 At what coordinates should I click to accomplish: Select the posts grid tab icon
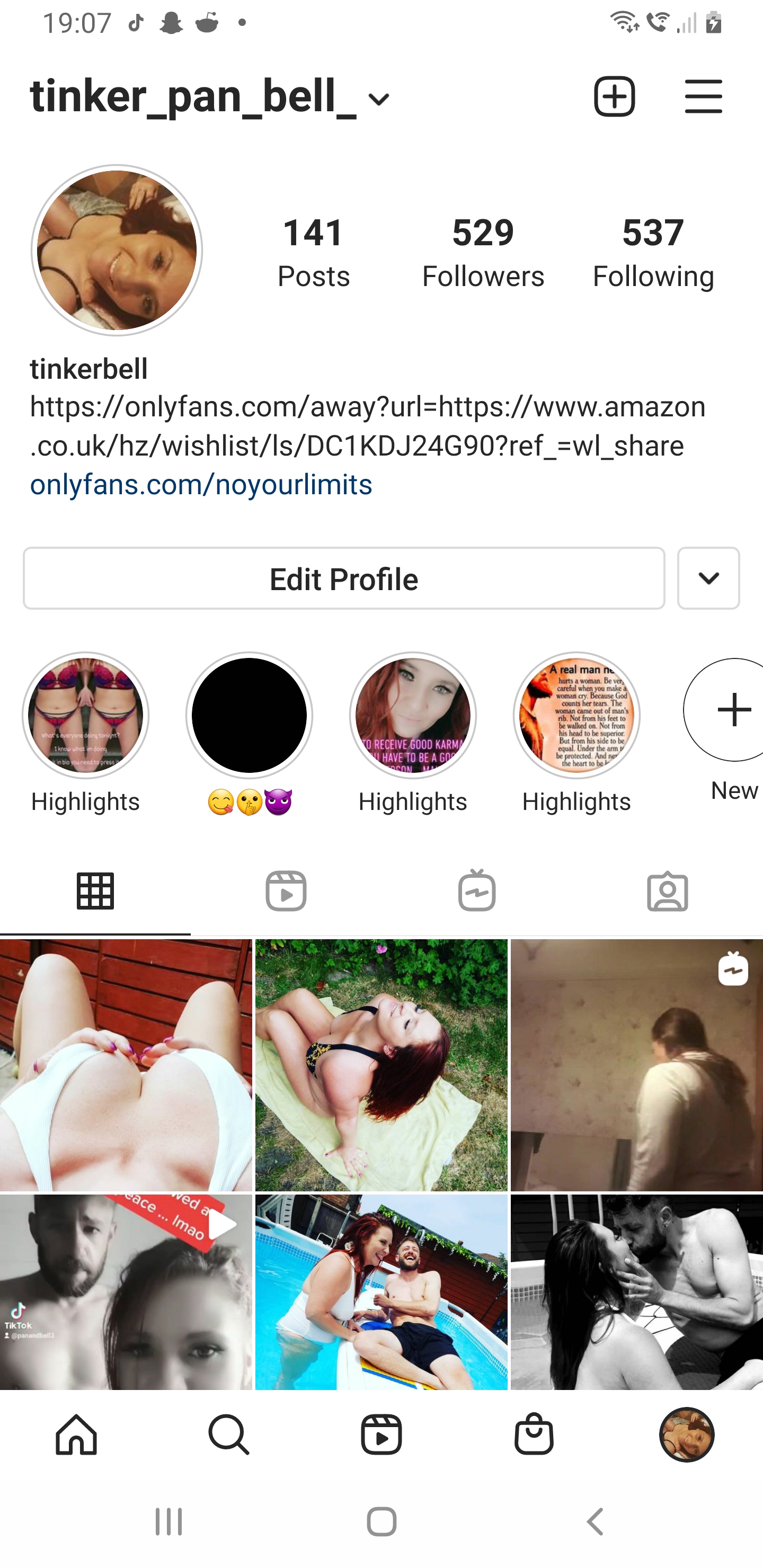point(95,891)
